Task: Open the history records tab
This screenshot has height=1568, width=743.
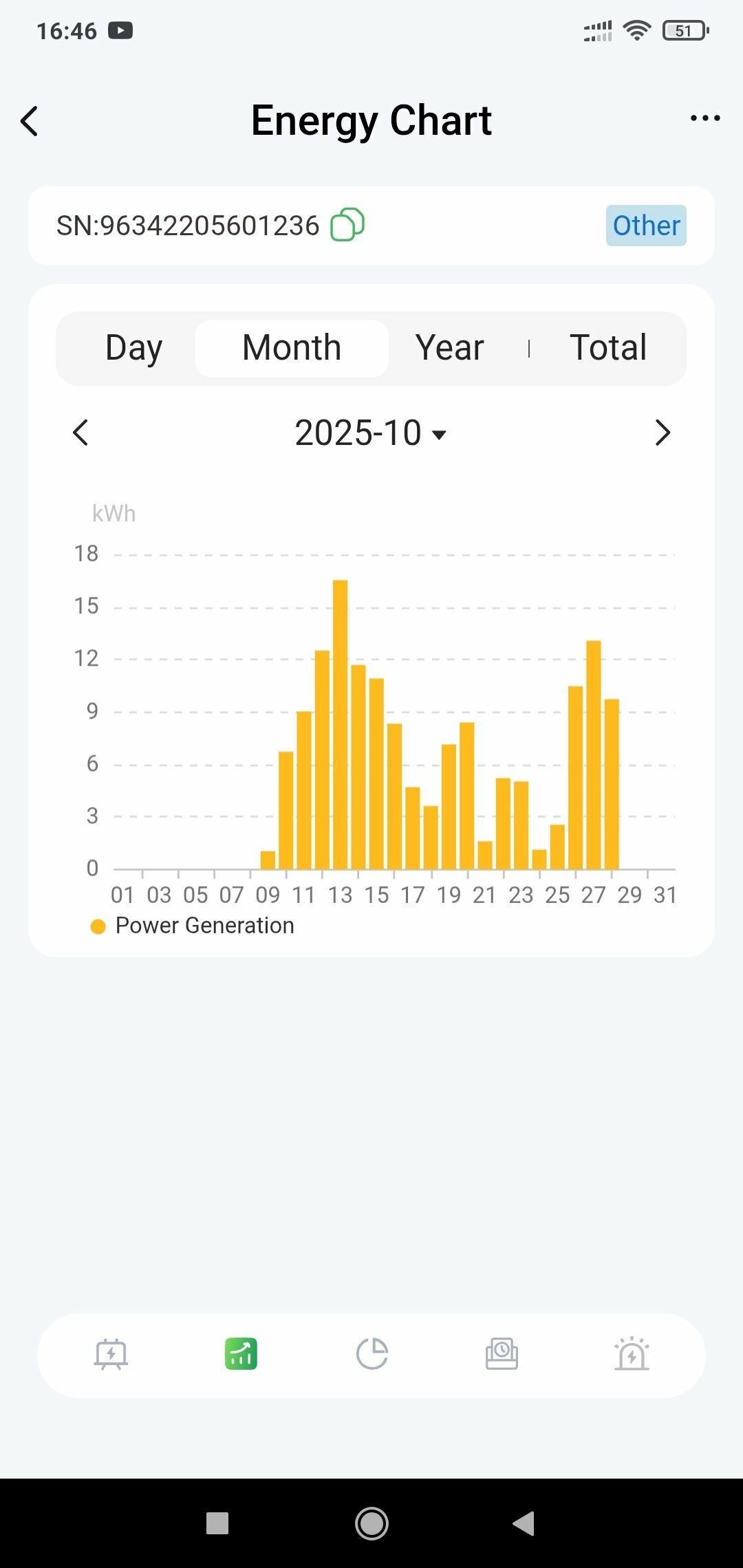Action: [x=502, y=1354]
